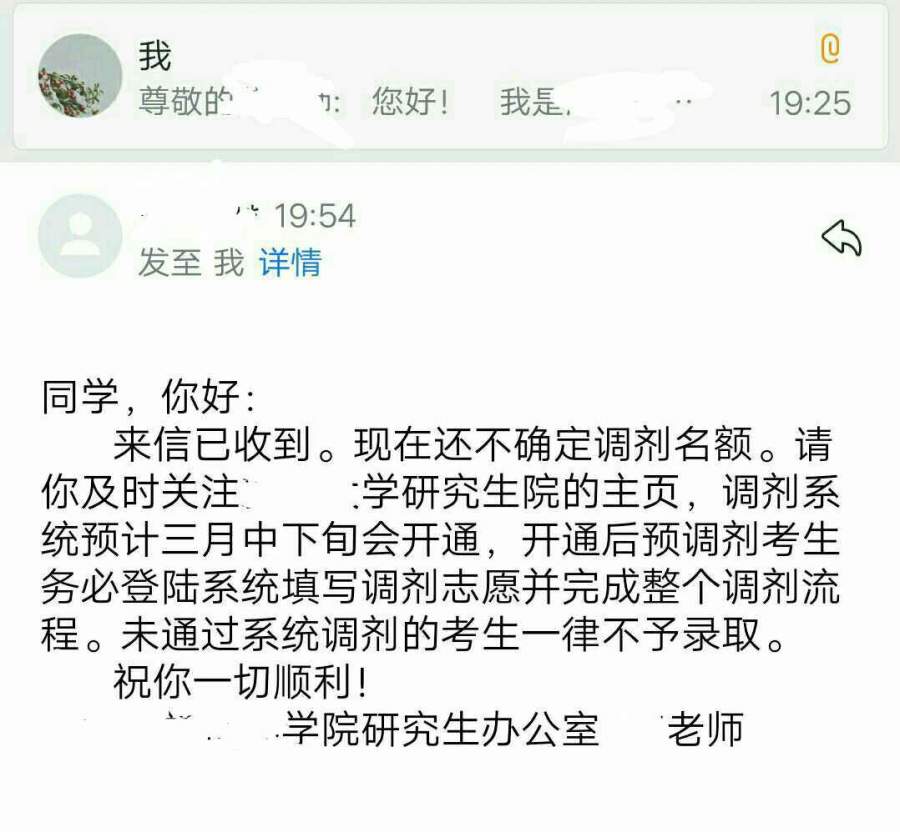Open the attachment paperclip in the 19:25 email
Image resolution: width=900 pixels, height=832 pixels.
[829, 48]
